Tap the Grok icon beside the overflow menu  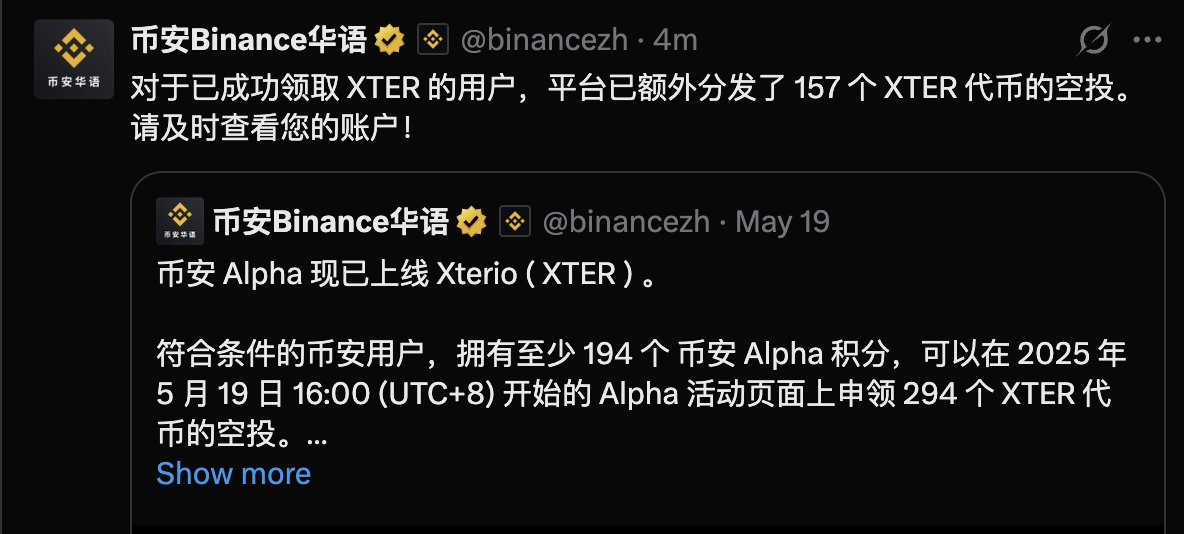click(x=1094, y=41)
